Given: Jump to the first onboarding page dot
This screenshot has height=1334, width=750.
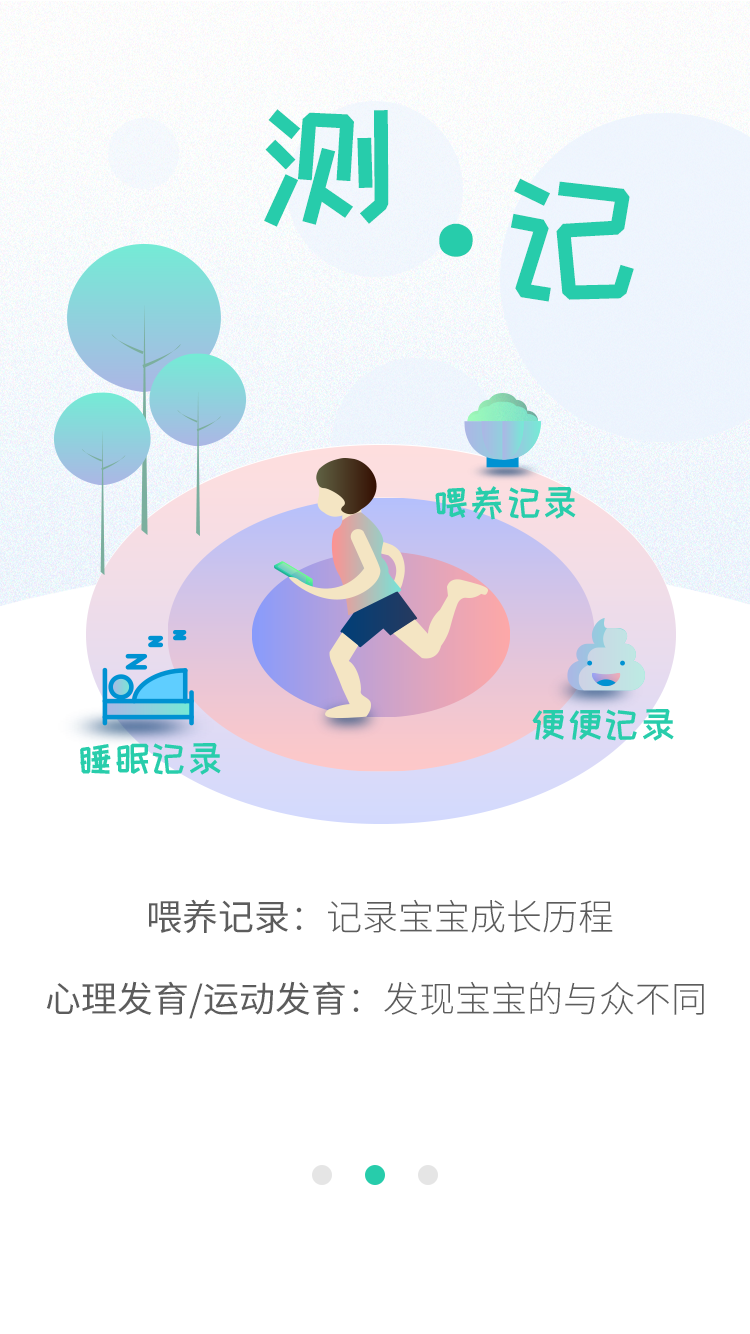Looking at the screenshot, I should [322, 1175].
